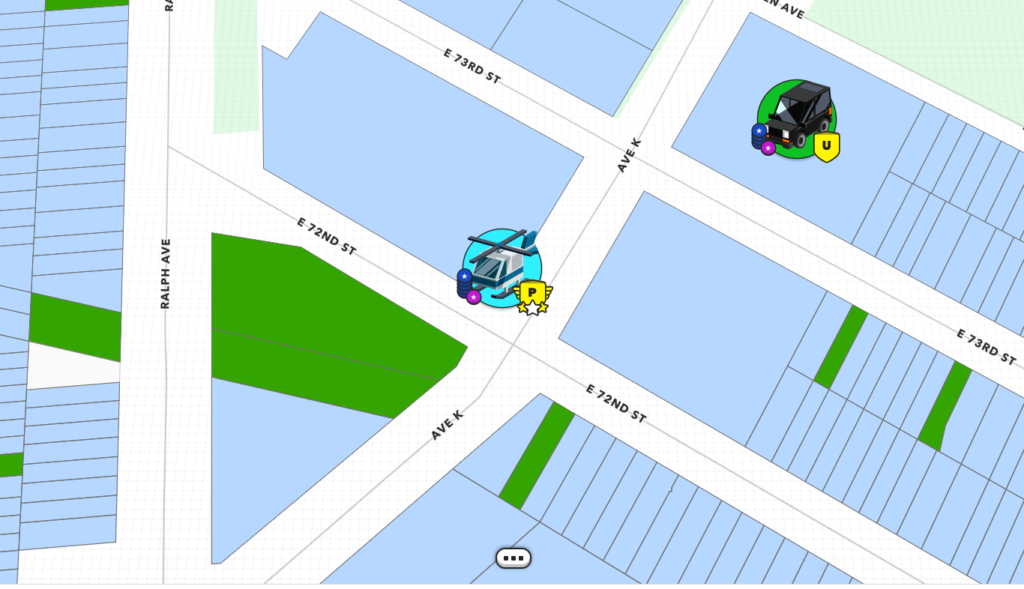Image resolution: width=1024 pixels, height=589 pixels.
Task: Select the black car marker
Action: [x=797, y=118]
